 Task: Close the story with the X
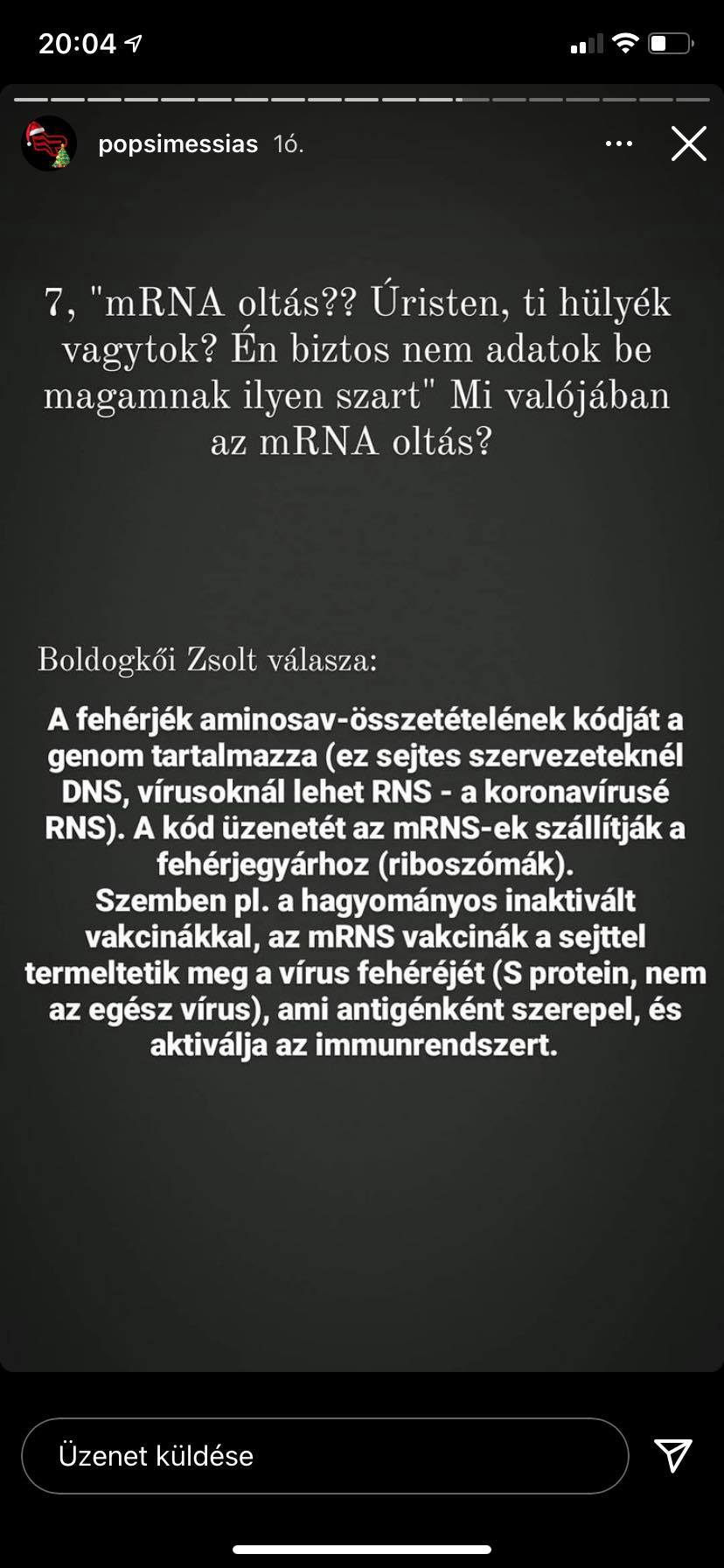(x=689, y=143)
